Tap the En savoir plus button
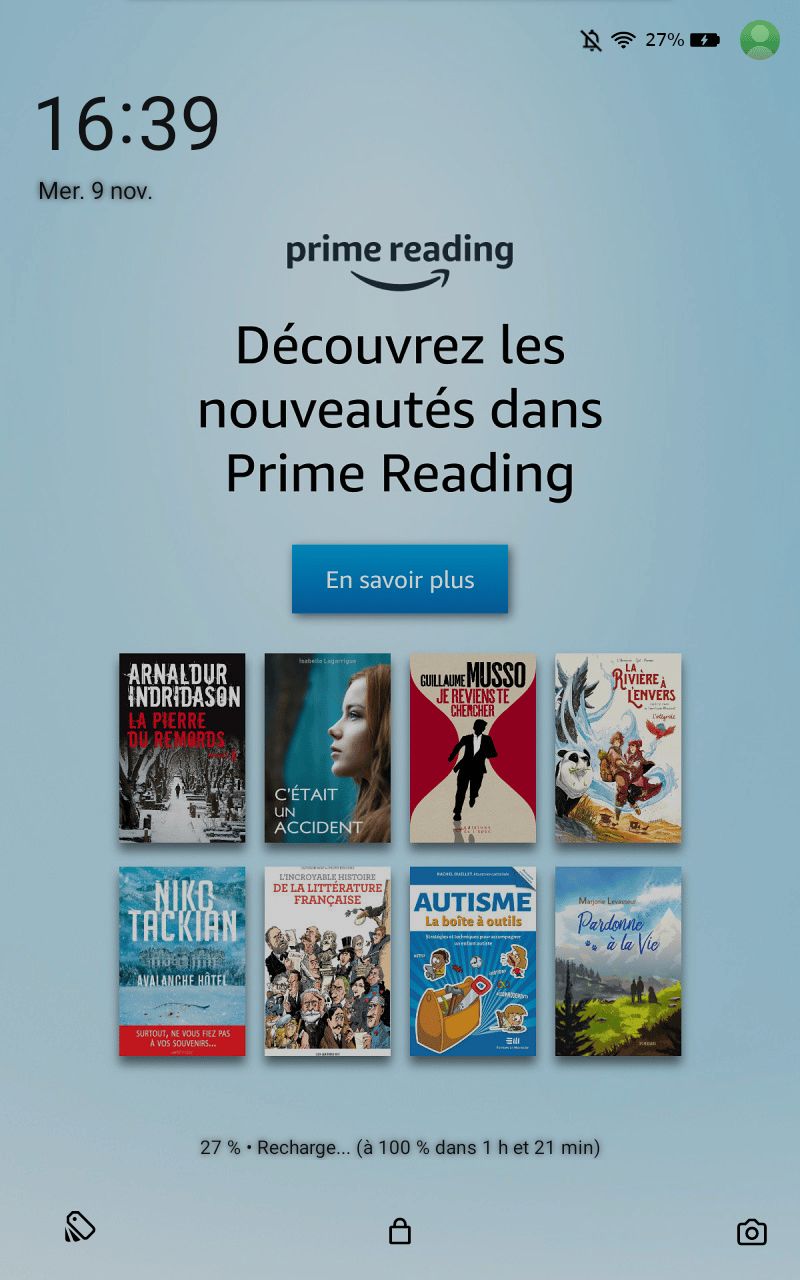800x1280 pixels. coord(400,579)
